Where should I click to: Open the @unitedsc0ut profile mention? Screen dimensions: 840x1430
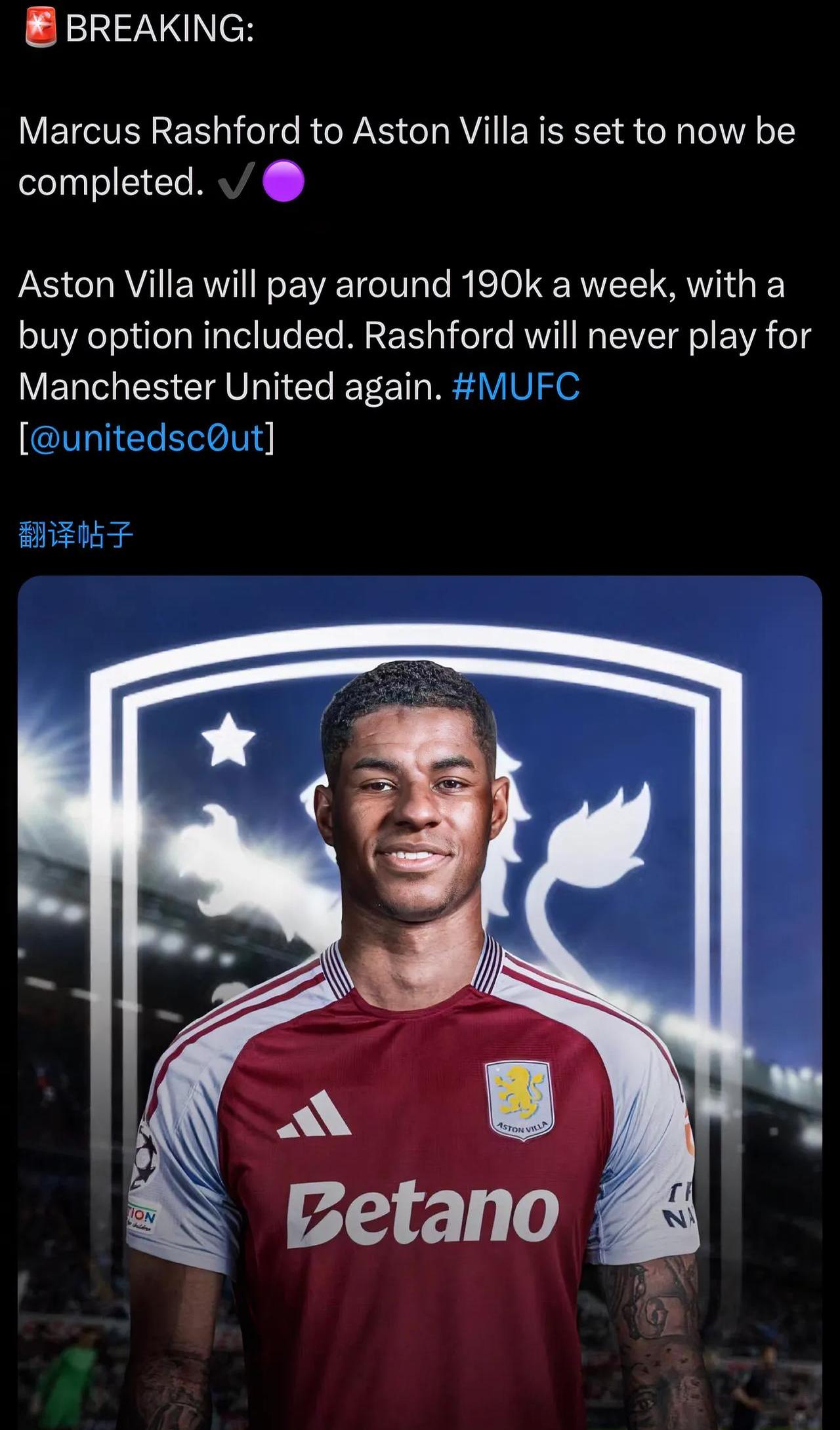(x=146, y=438)
